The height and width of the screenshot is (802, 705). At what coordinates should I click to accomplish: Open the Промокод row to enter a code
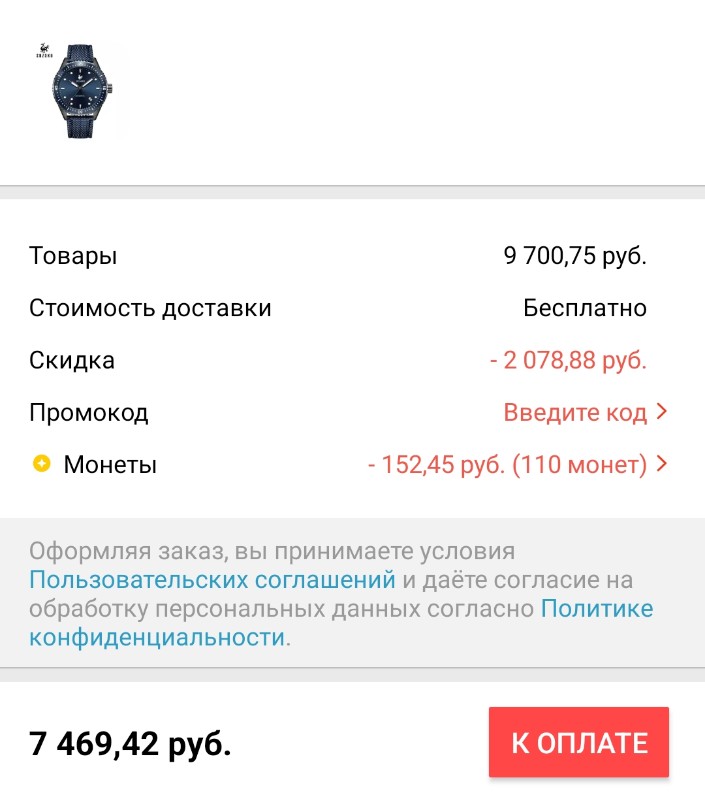click(x=585, y=412)
